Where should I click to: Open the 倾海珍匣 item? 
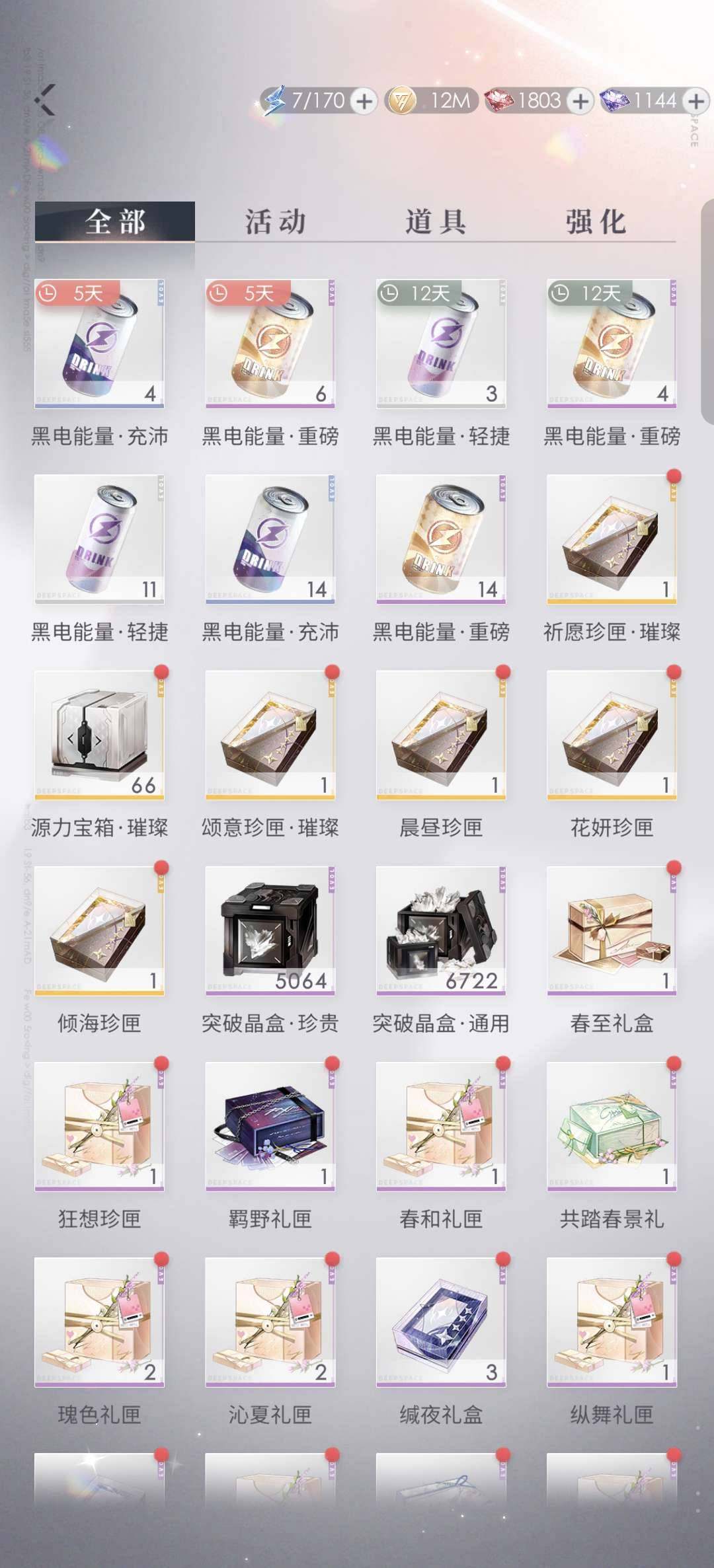(99, 930)
